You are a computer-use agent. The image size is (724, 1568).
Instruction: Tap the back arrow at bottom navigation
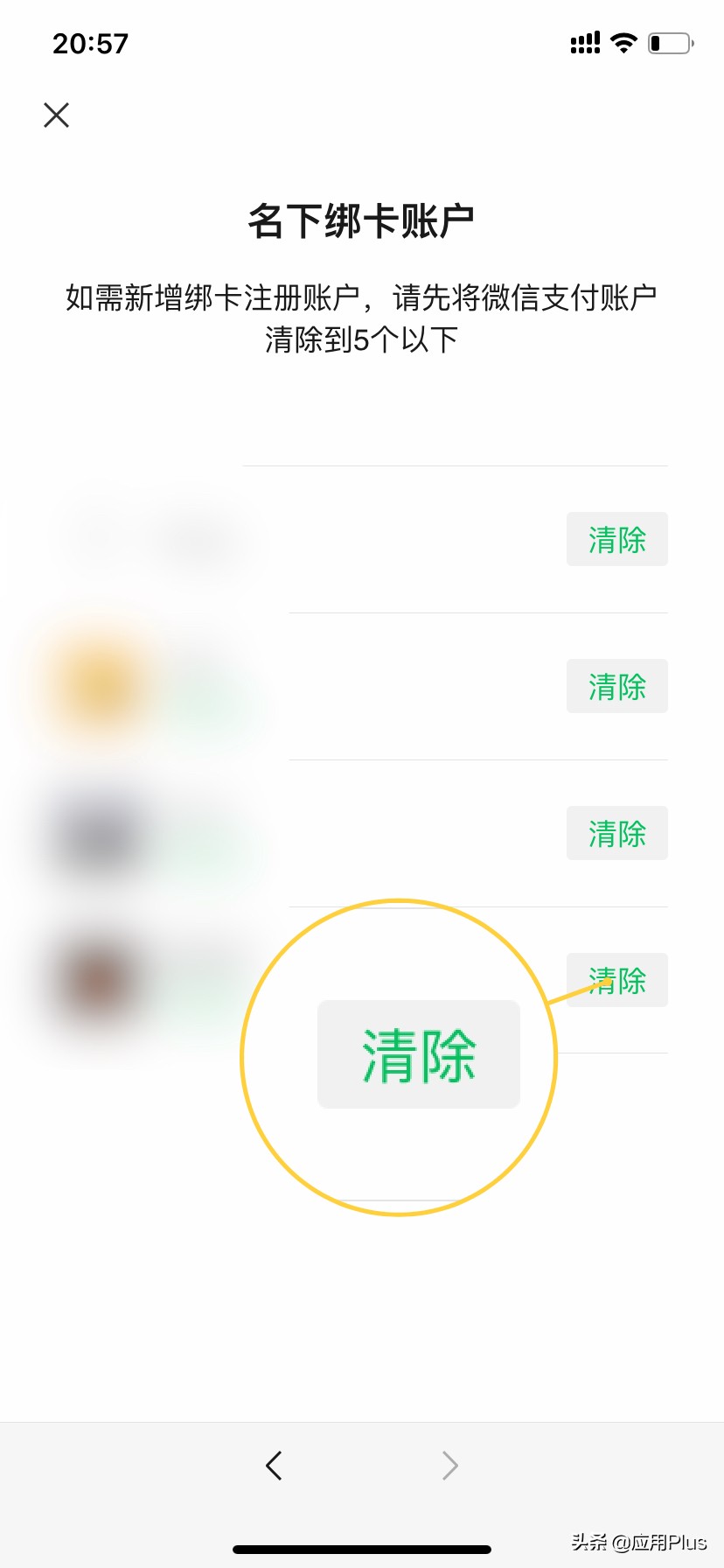point(274,1465)
